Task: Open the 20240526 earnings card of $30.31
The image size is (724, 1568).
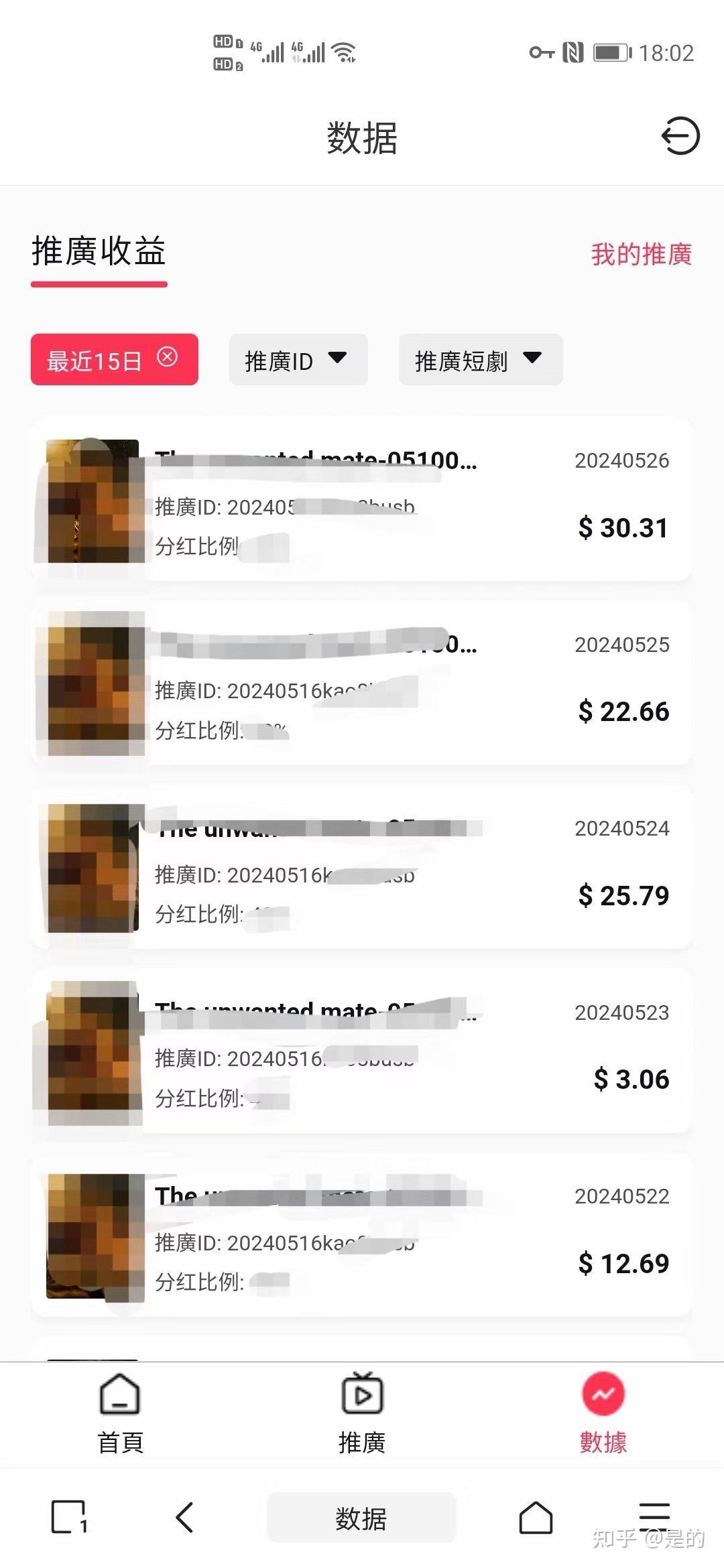Action: point(362,500)
